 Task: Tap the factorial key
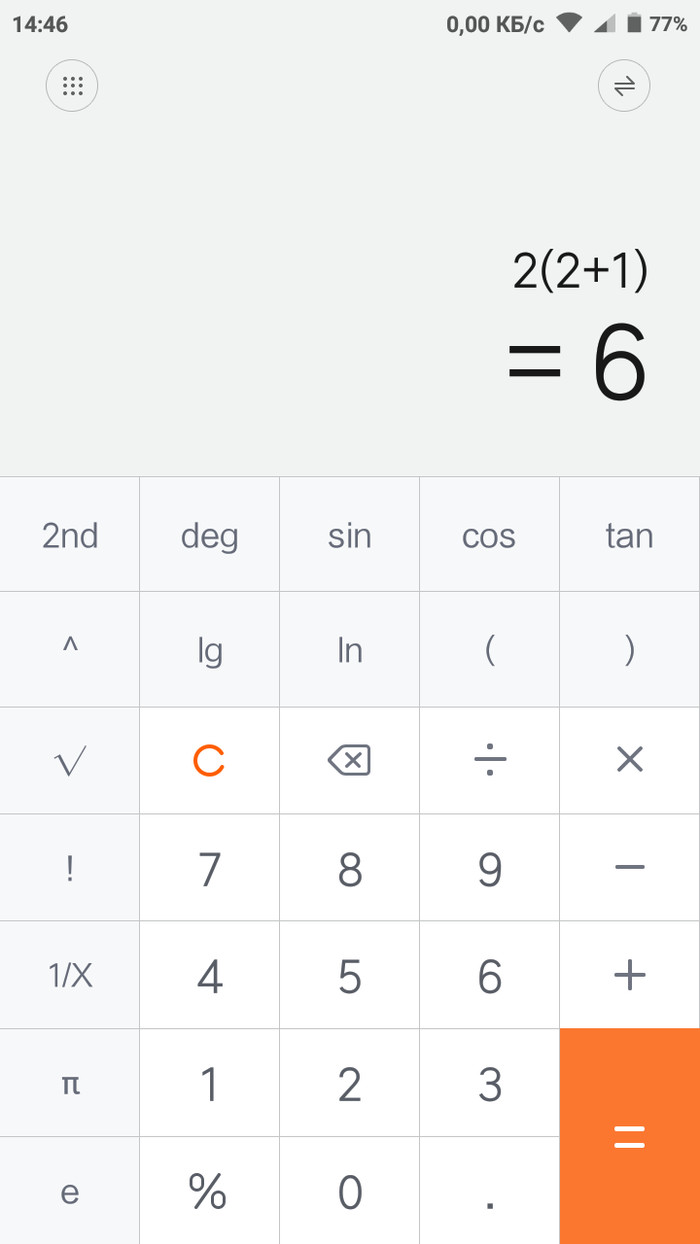click(70, 869)
